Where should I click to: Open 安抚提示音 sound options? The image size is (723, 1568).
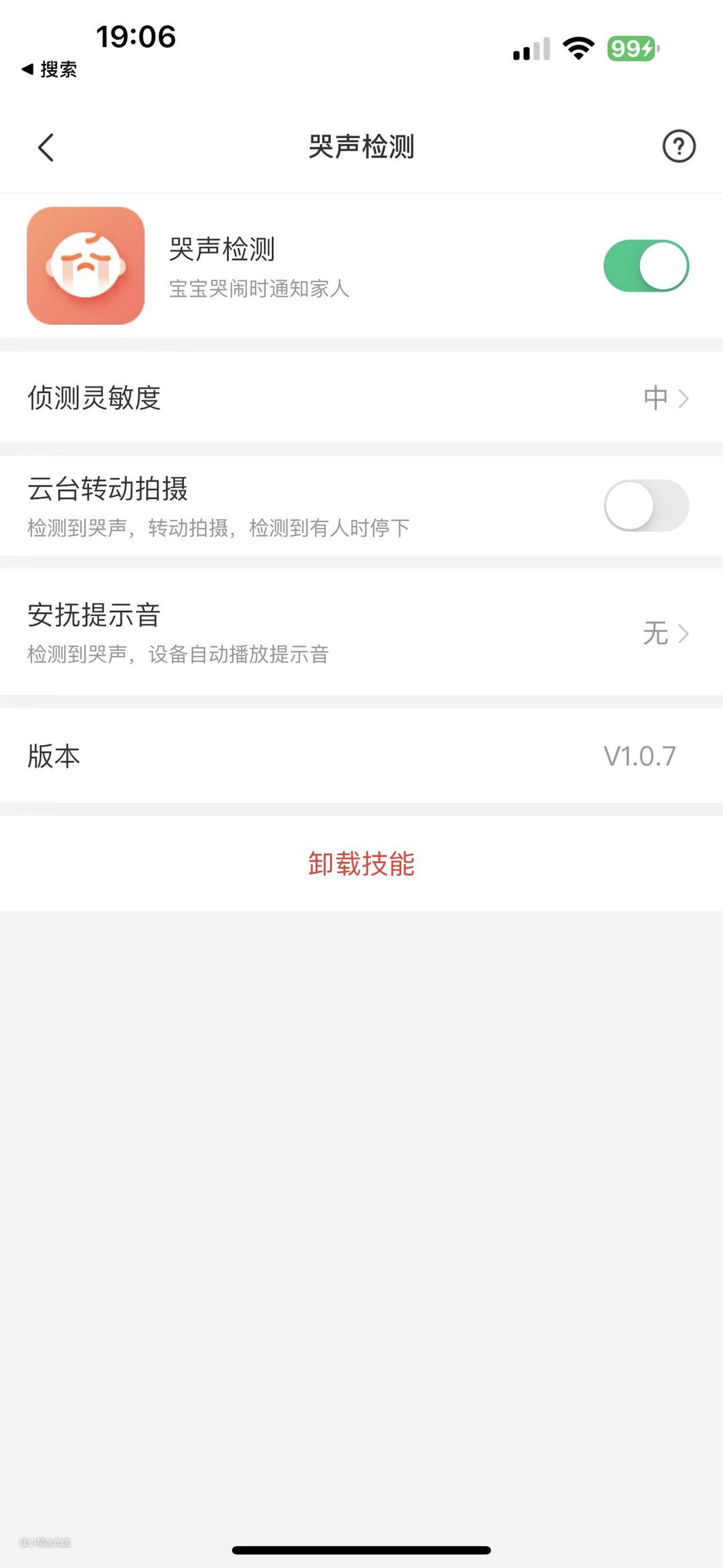pyautogui.click(x=361, y=632)
